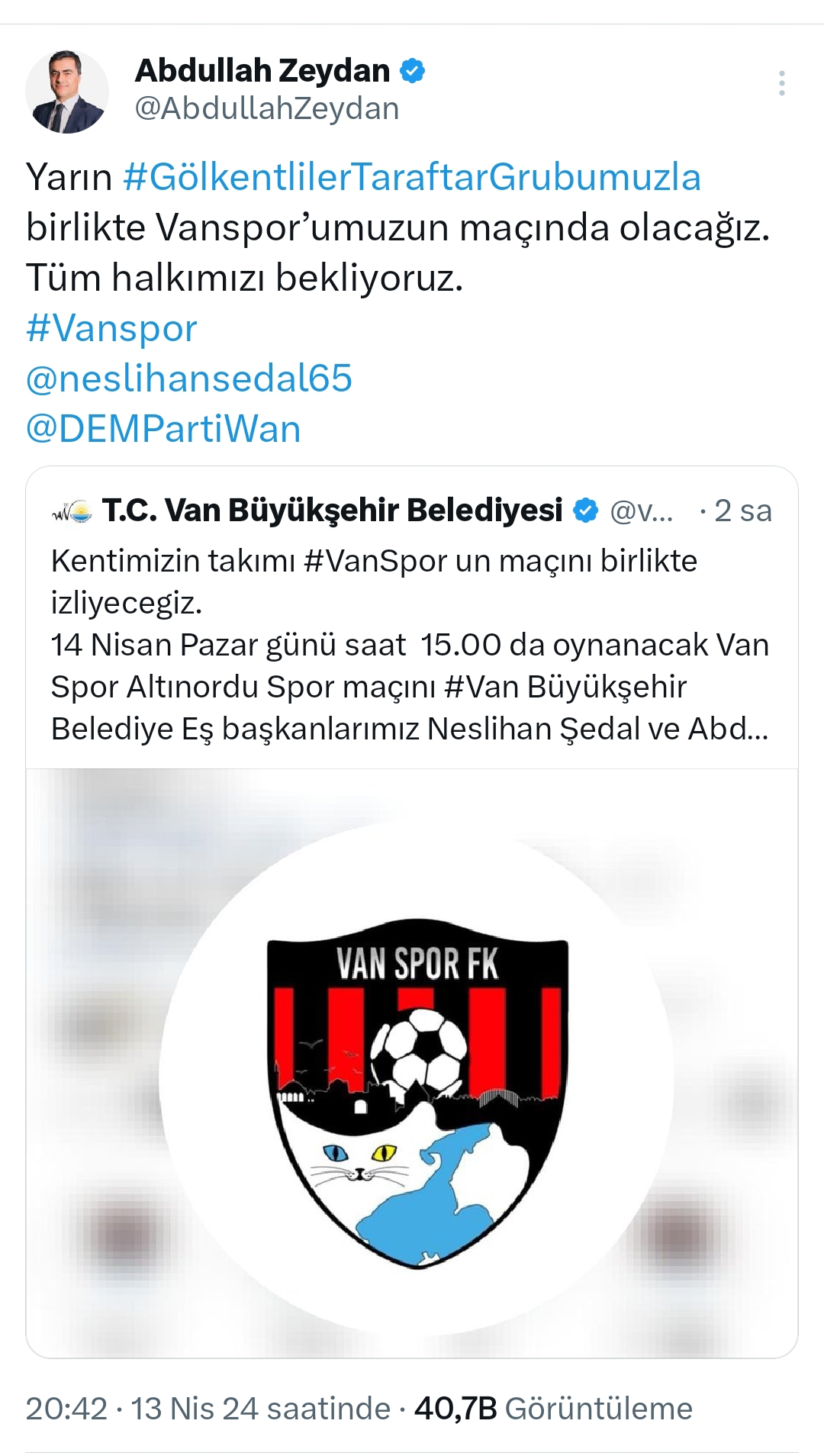Viewport: 824px width, 1456px height.
Task: Open the #GölkentlilerTaraftarGrubumuzla hashtag
Action: (x=412, y=177)
